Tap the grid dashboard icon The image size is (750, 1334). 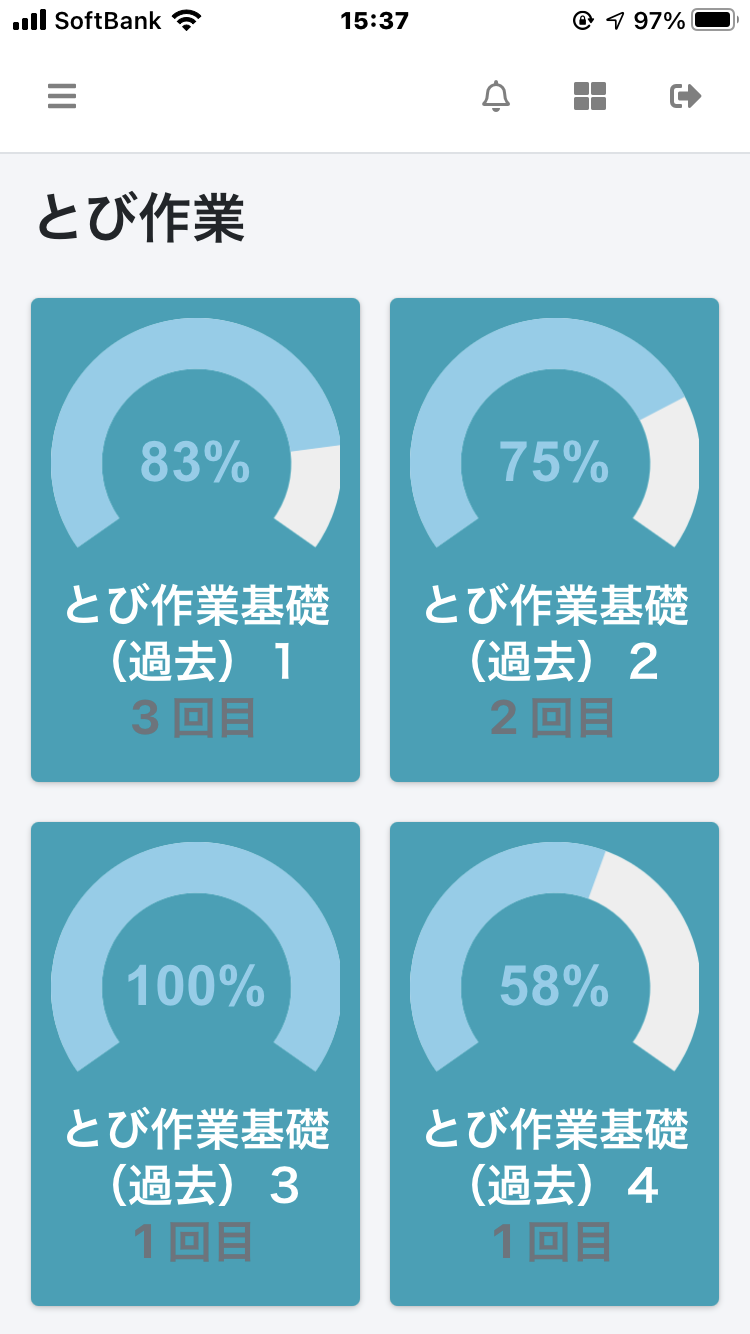[x=590, y=96]
